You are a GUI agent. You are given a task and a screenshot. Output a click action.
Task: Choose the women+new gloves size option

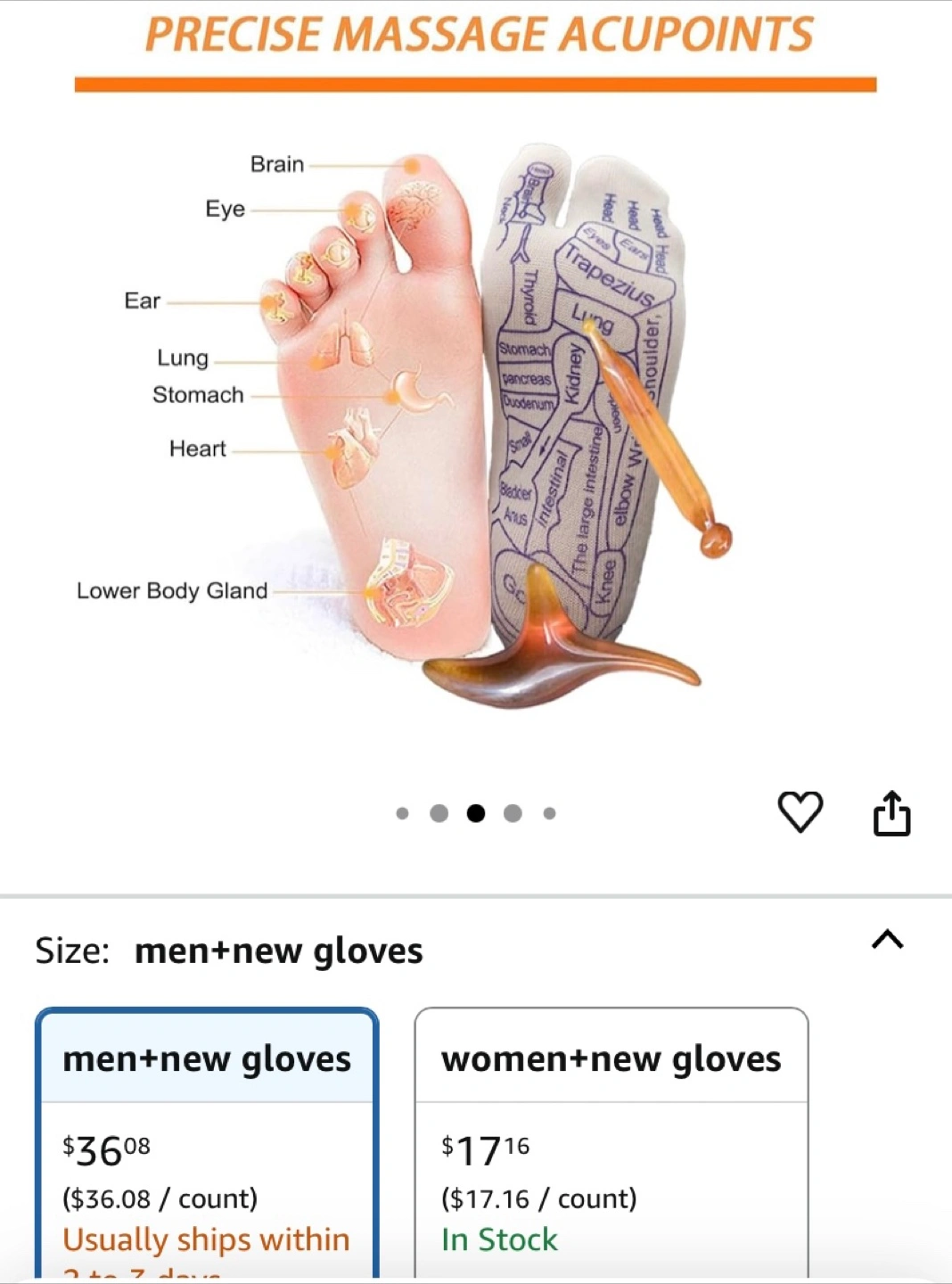611,1141
